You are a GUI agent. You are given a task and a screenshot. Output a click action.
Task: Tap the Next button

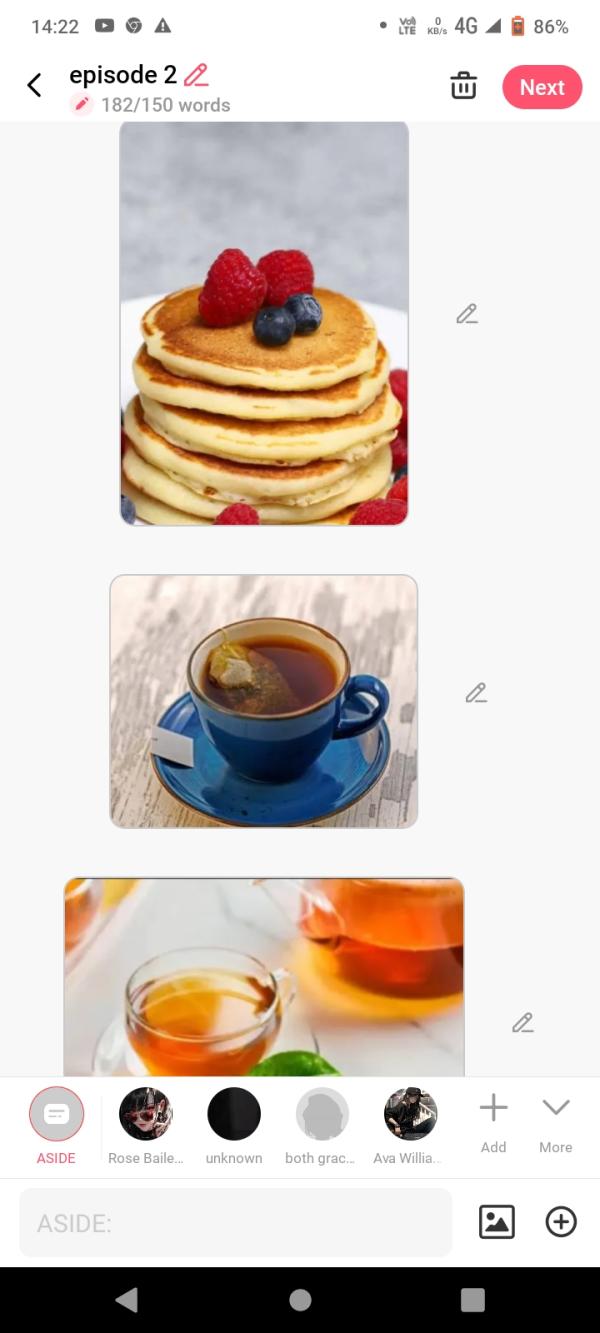542,87
